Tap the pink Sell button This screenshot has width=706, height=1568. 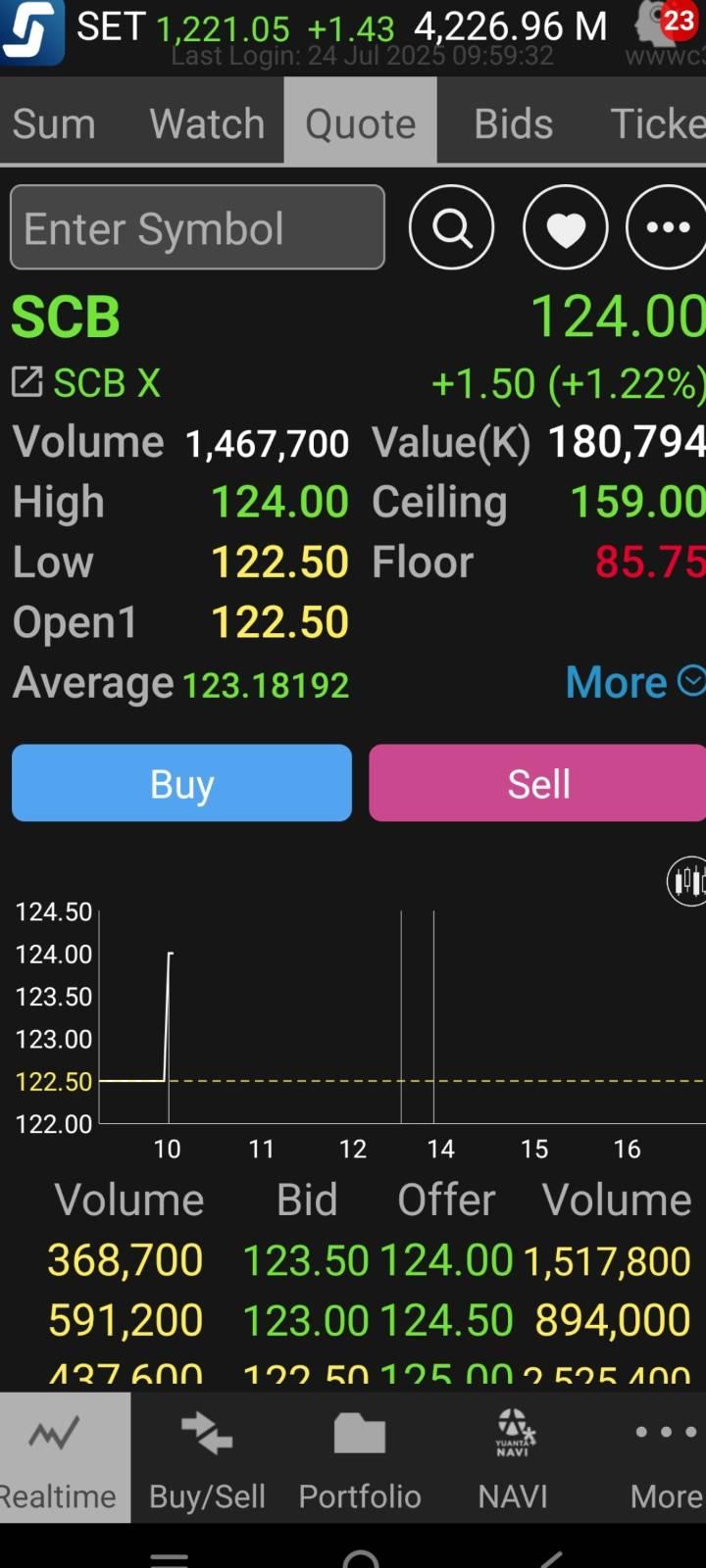537,783
